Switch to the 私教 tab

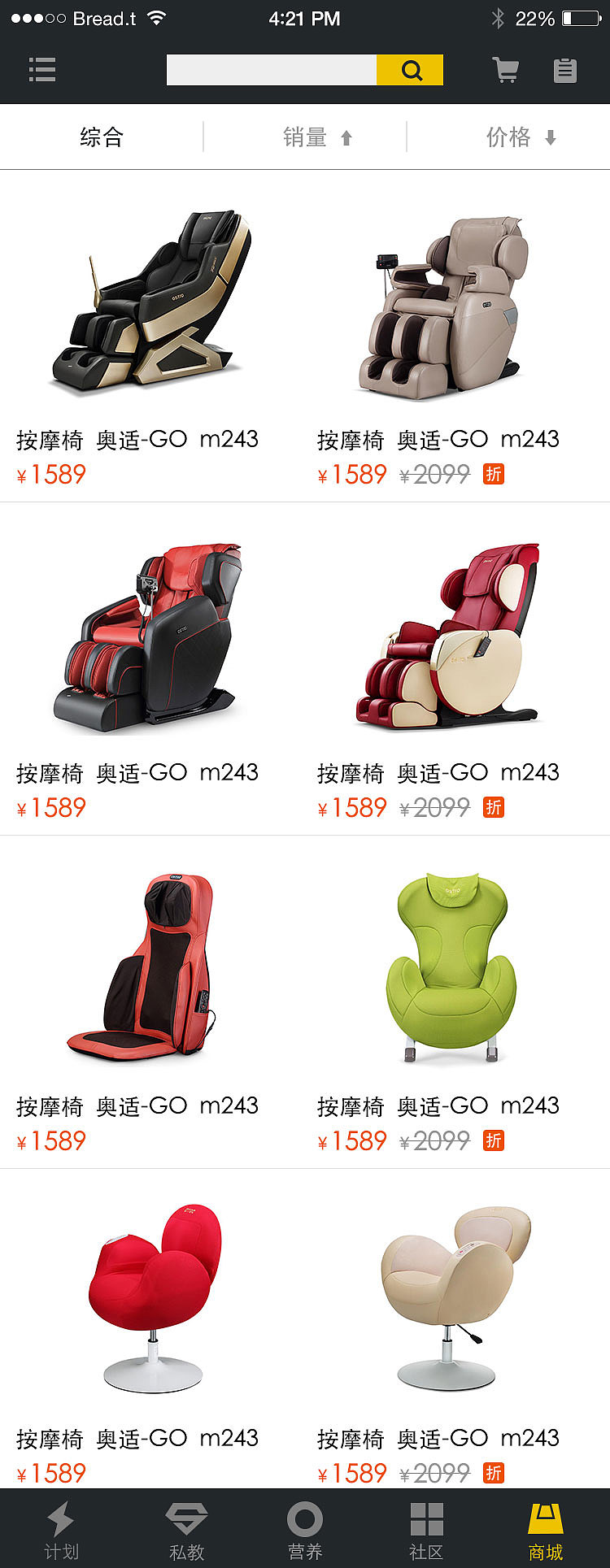185,1529
